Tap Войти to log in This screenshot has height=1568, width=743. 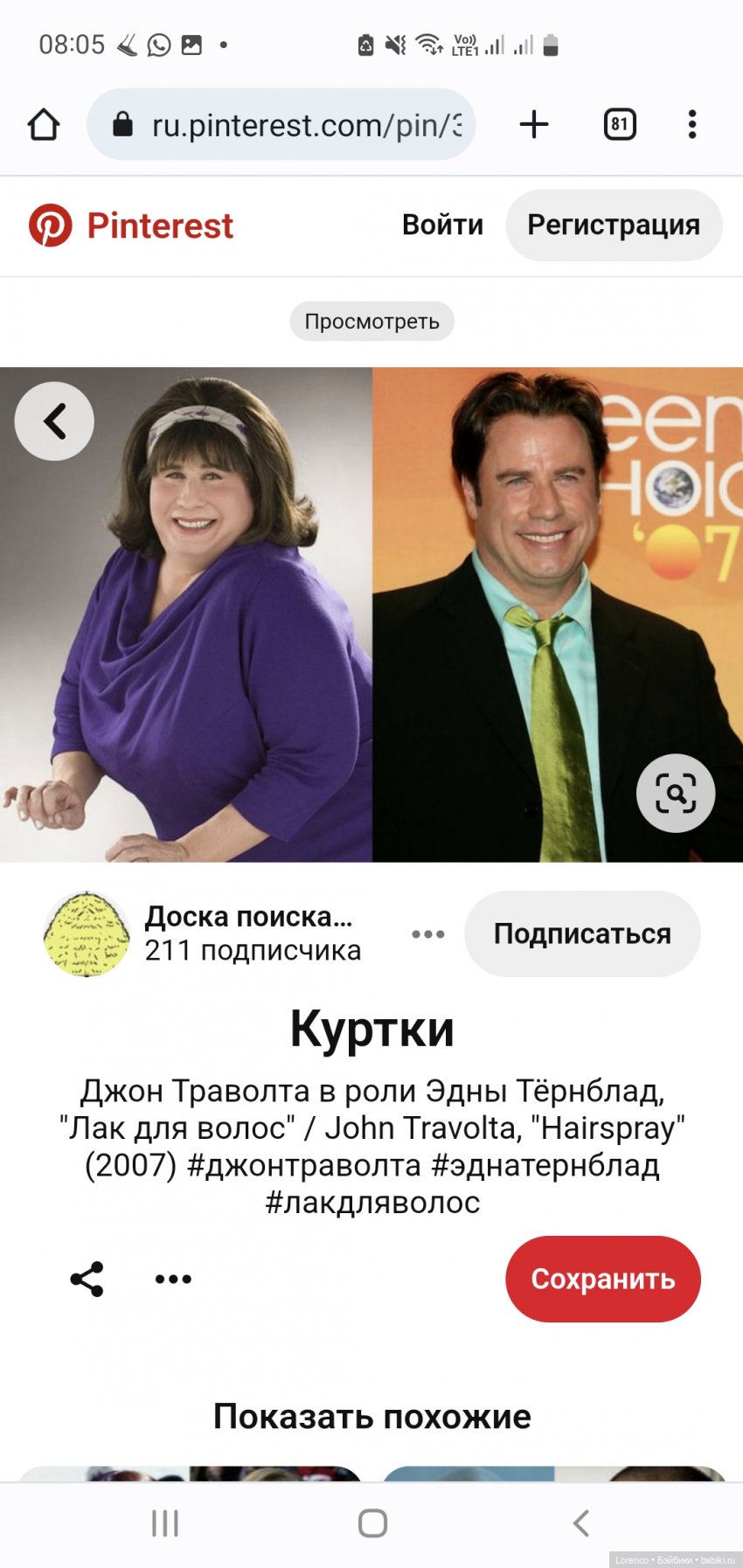(442, 225)
